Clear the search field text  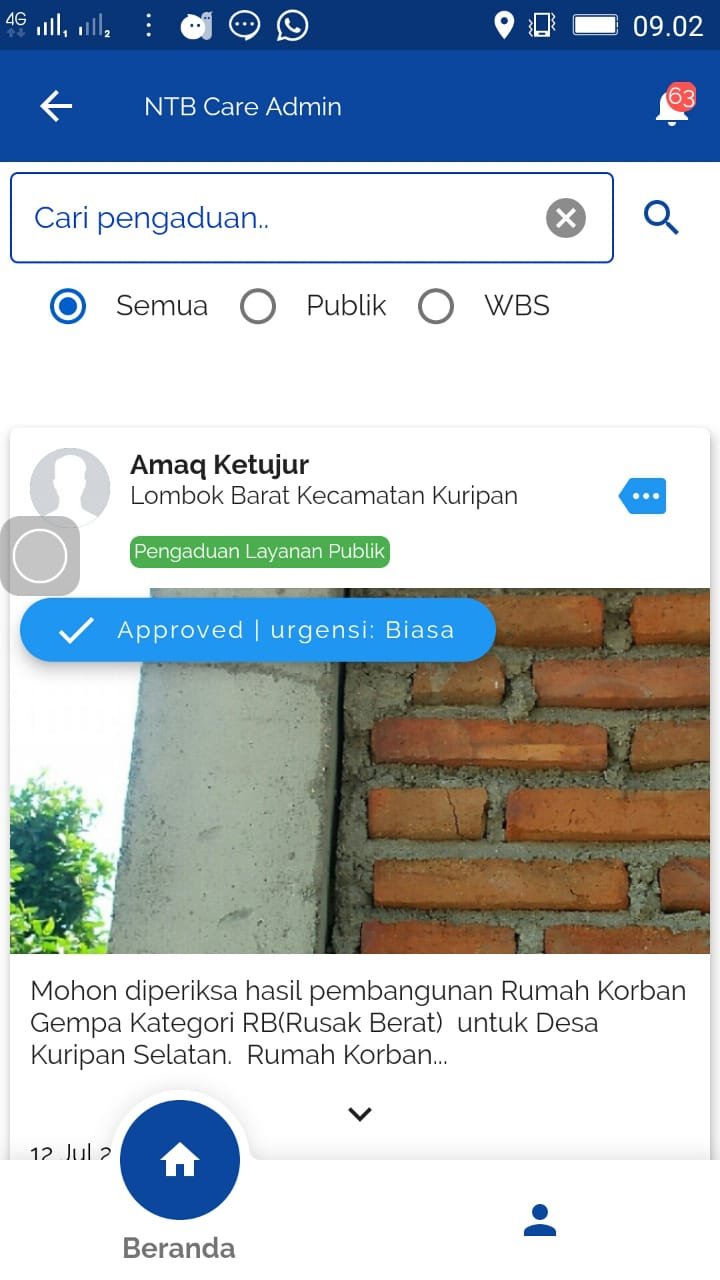[x=565, y=218]
